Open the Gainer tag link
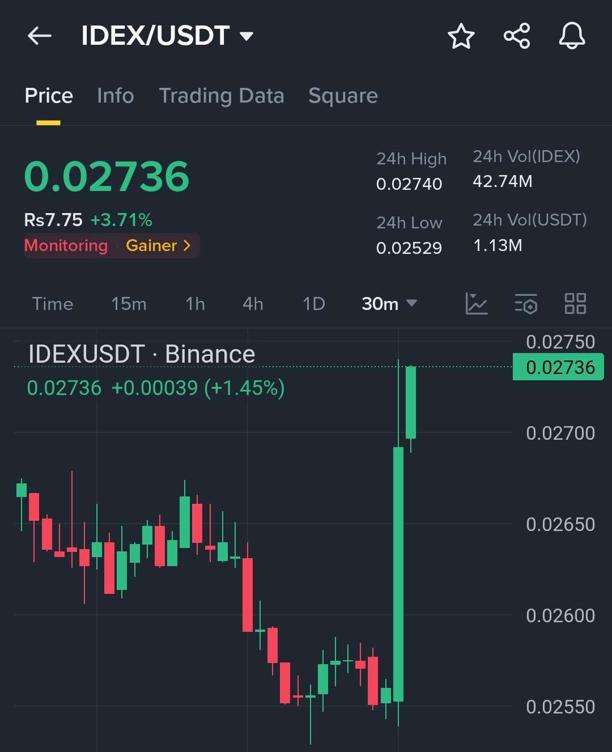Screen dimensions: 612x752 click(158, 245)
